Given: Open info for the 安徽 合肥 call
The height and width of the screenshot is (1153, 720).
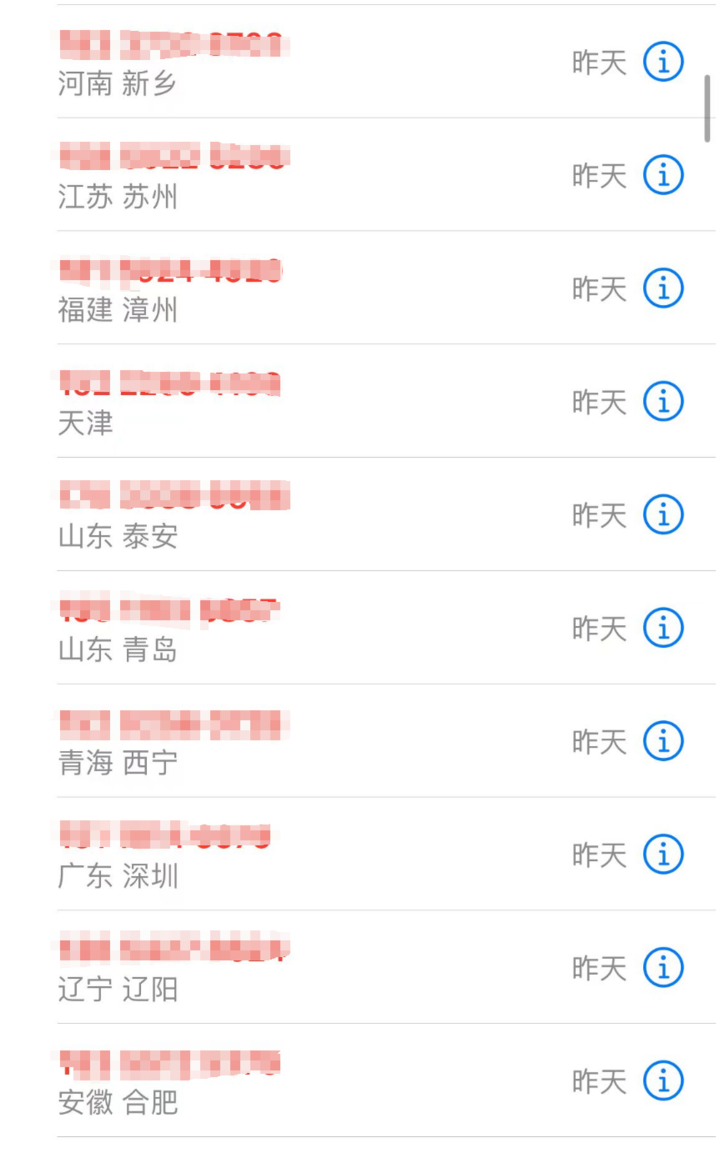Looking at the screenshot, I should click(x=663, y=1081).
